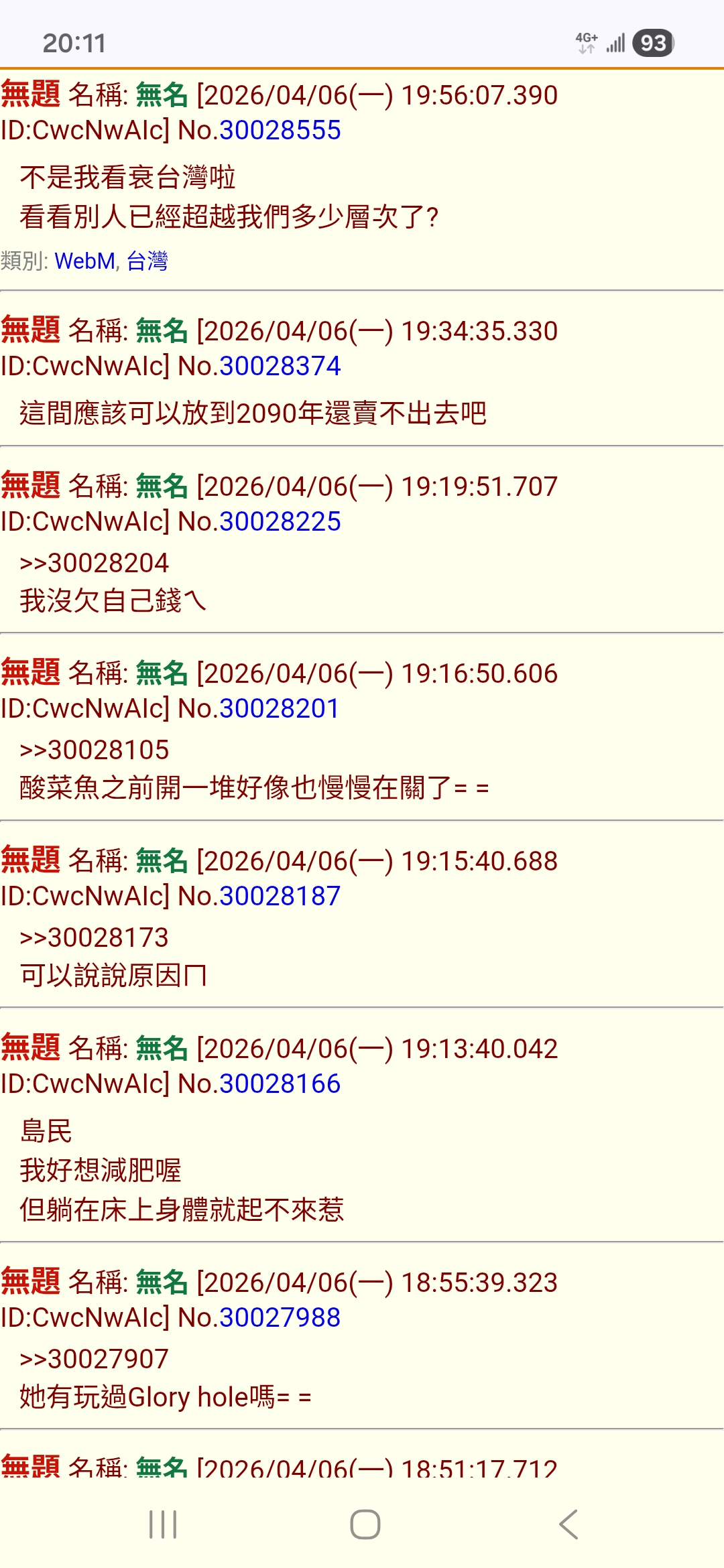Go back with the system back button

click(568, 1524)
